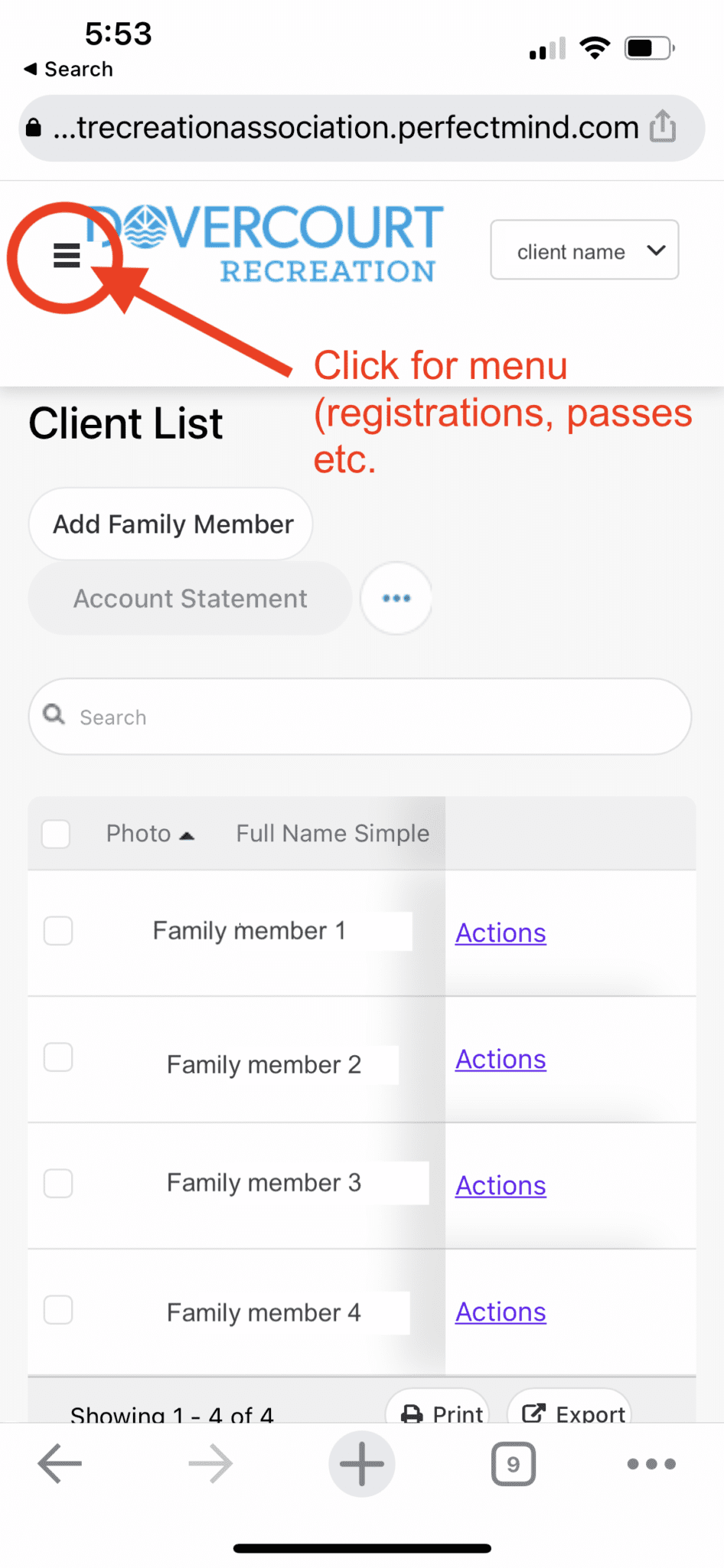Open Actions for Family member 2
This screenshot has height=1568, width=724.
coord(501,1059)
